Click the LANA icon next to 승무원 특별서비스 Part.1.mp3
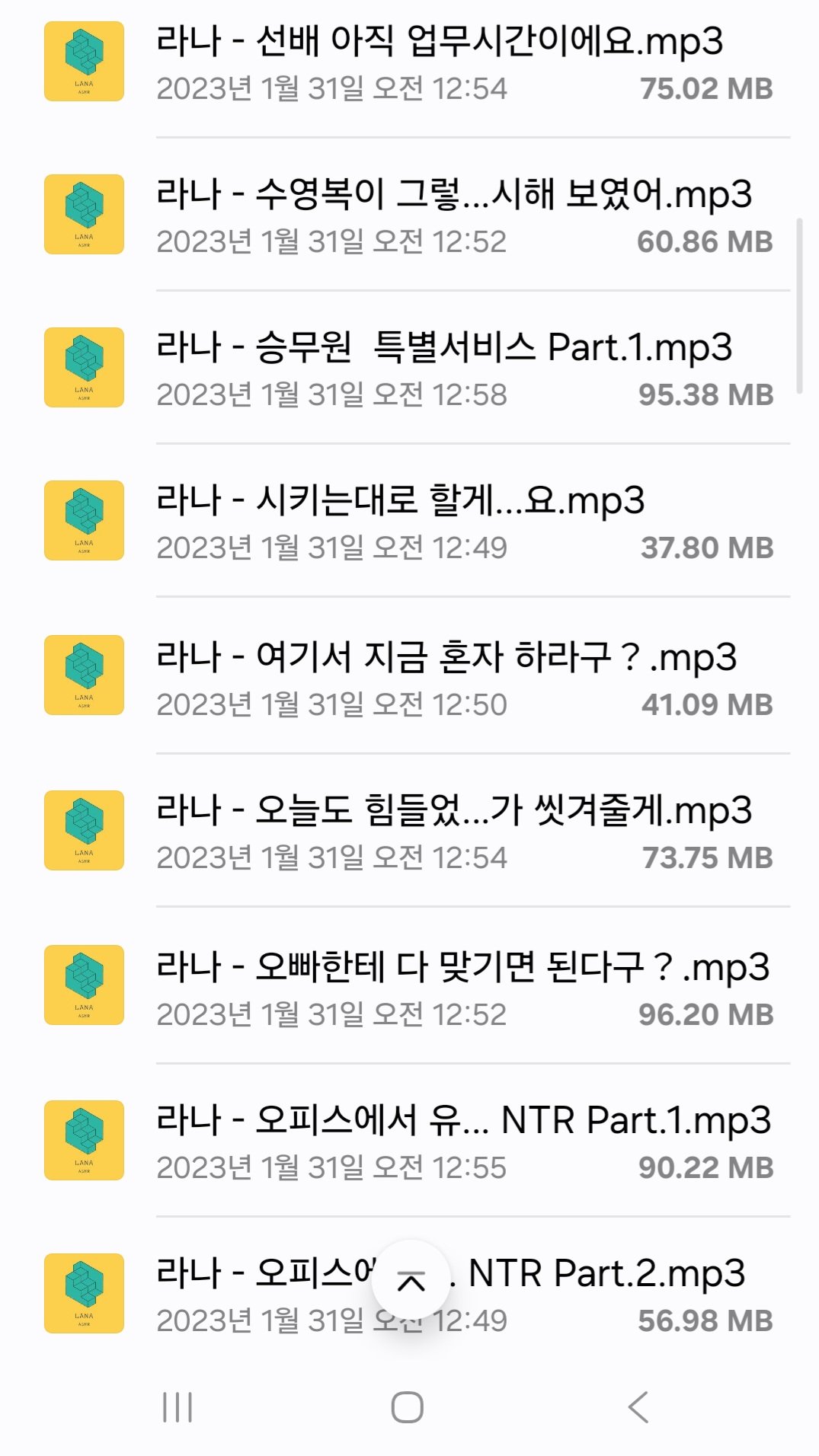819x1456 pixels. [x=84, y=367]
